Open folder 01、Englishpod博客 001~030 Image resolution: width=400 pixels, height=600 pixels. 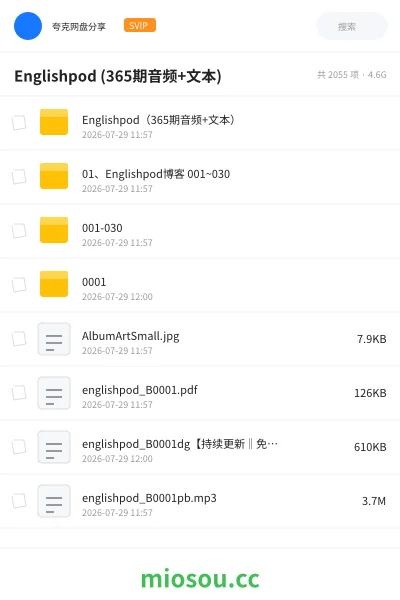coord(200,177)
